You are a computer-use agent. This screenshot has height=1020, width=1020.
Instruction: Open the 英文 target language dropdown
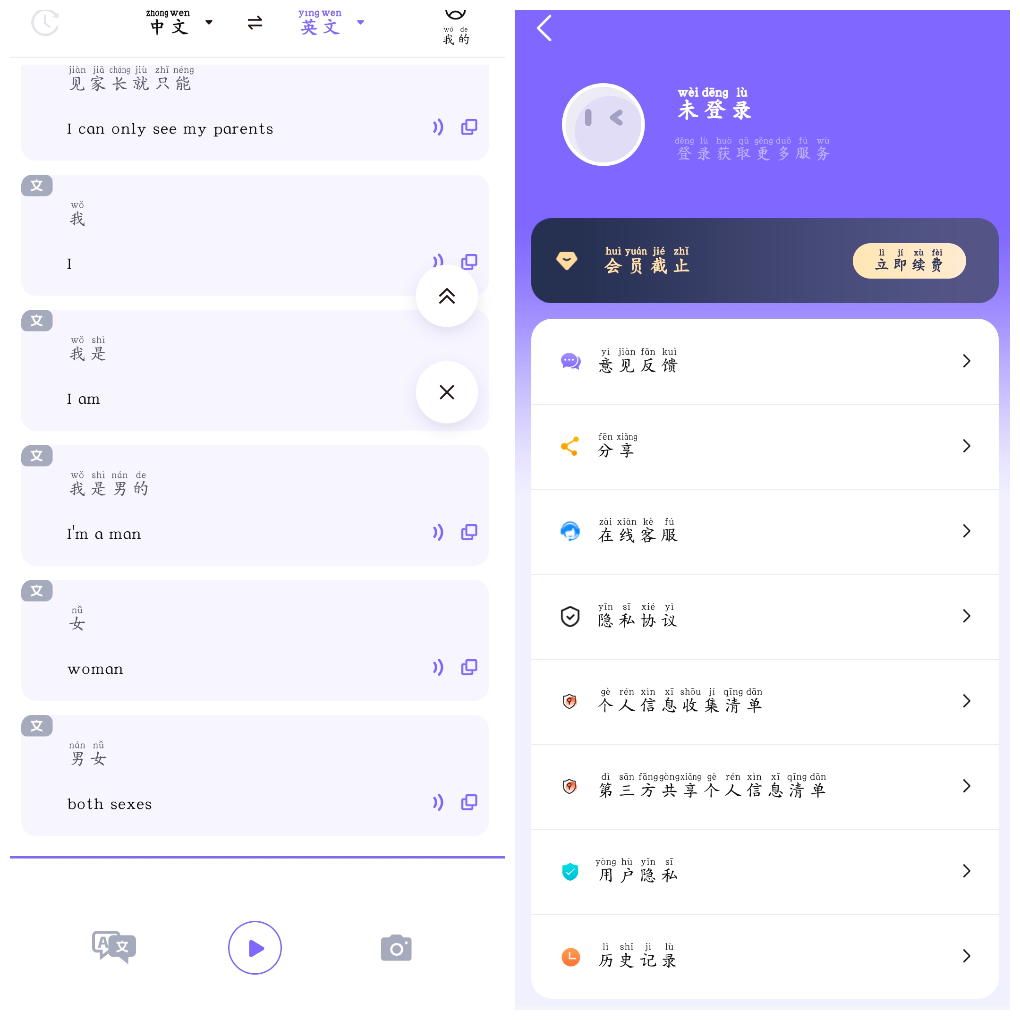331,23
